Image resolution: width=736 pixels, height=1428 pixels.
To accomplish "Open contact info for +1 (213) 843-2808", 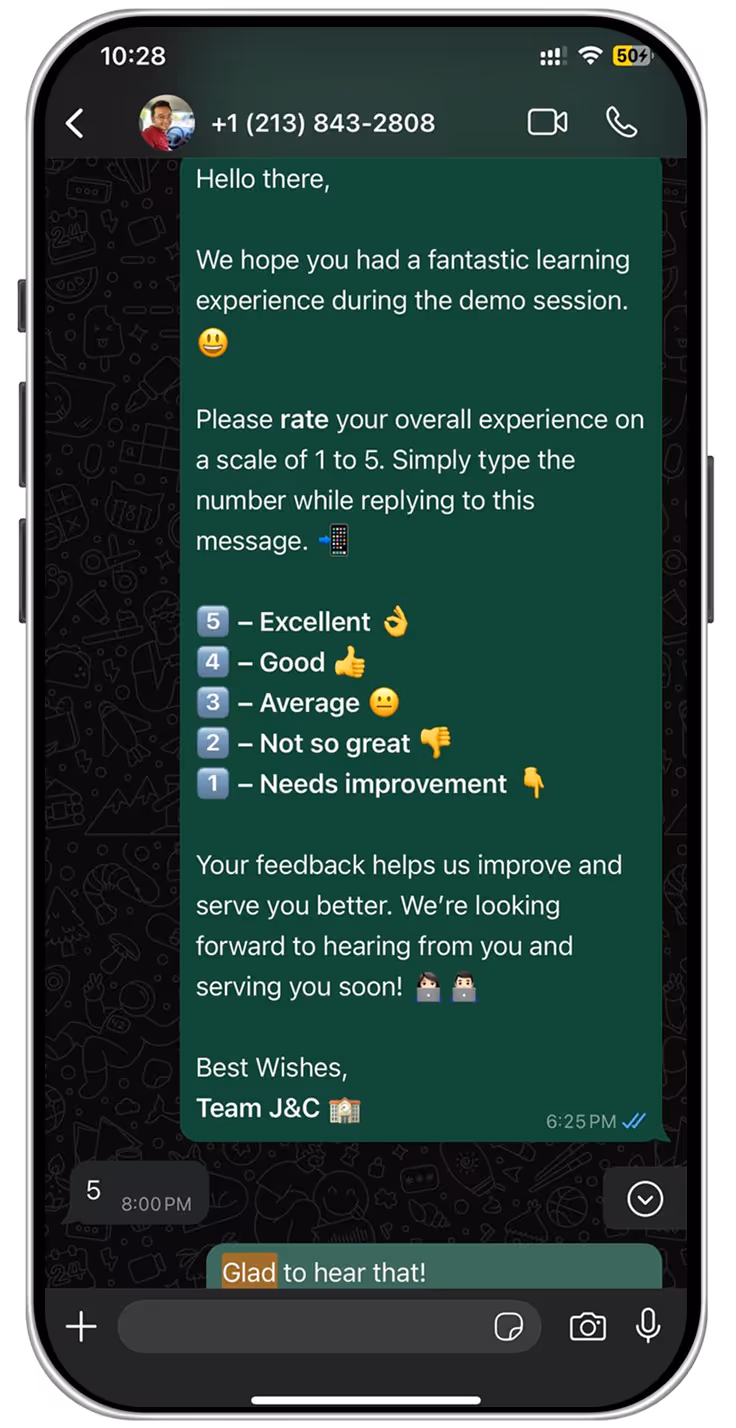I will tap(322, 123).
